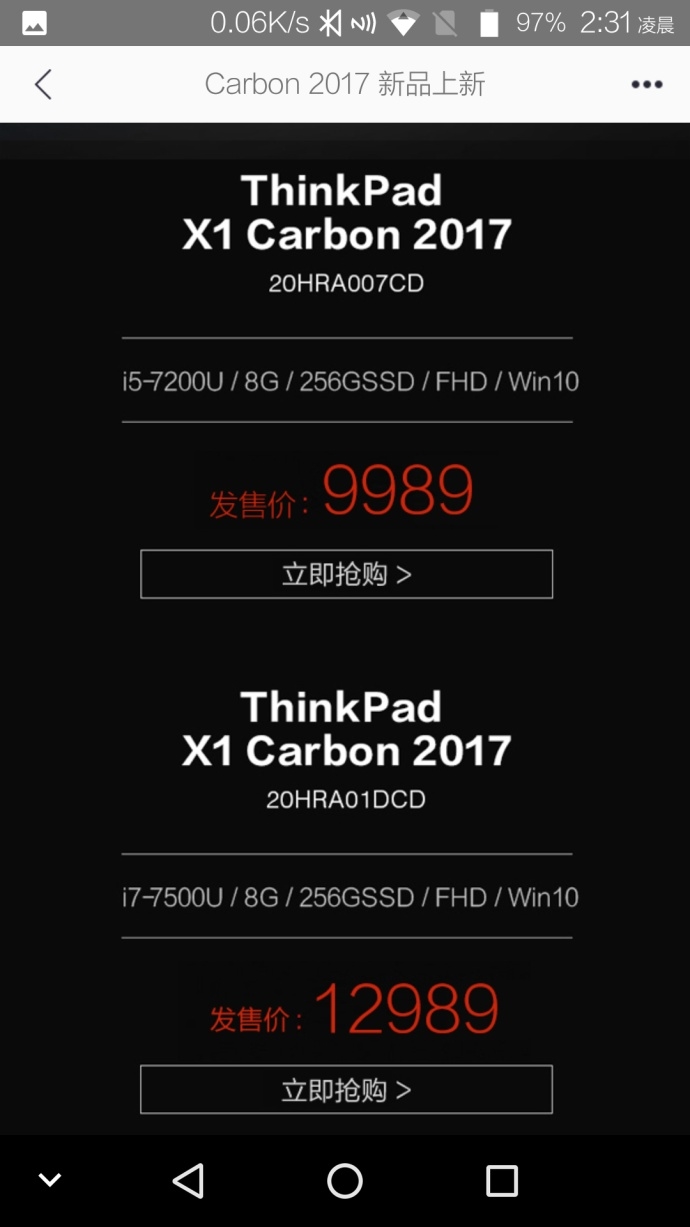Open the recent apps overview

tap(501, 1181)
